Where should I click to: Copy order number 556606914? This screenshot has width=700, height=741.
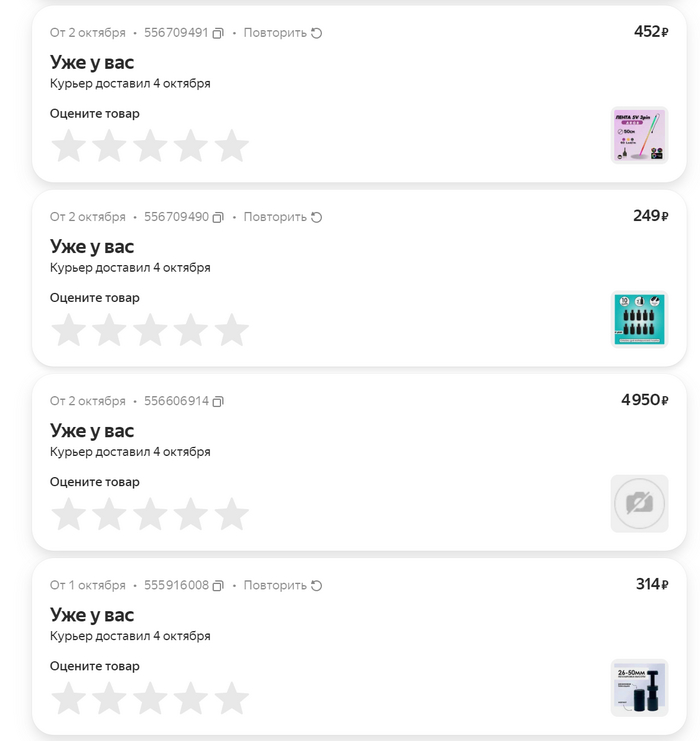(x=218, y=401)
